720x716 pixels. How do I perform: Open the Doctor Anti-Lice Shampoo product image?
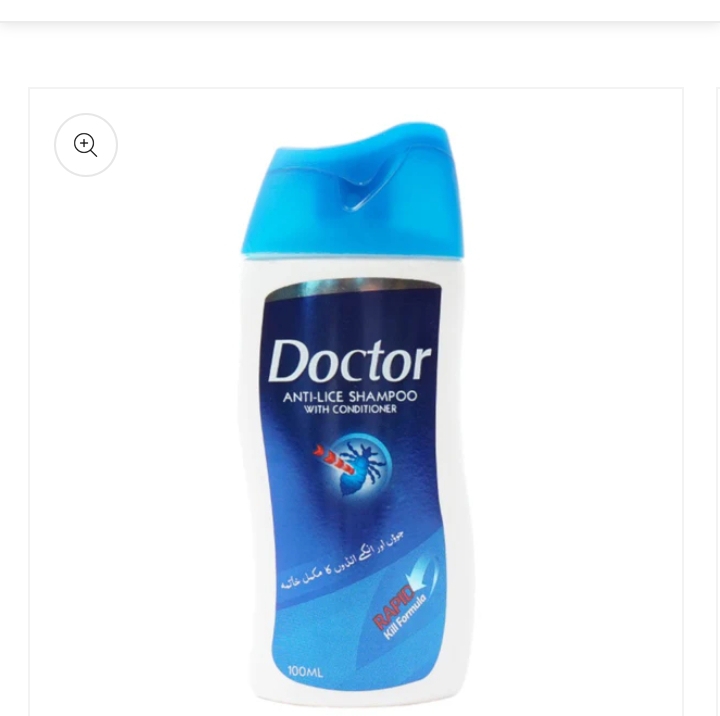355,420
